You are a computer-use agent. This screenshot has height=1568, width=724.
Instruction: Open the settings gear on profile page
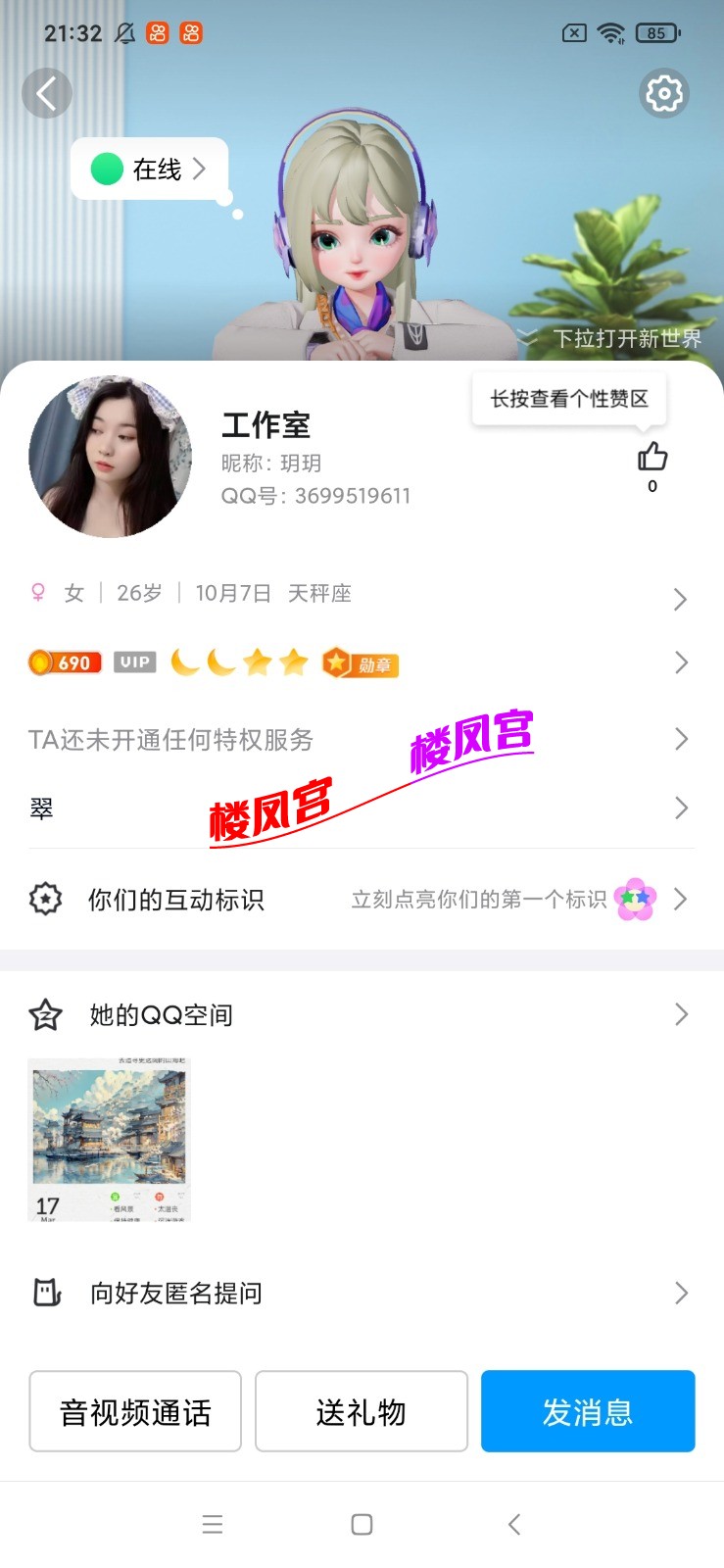tap(664, 93)
